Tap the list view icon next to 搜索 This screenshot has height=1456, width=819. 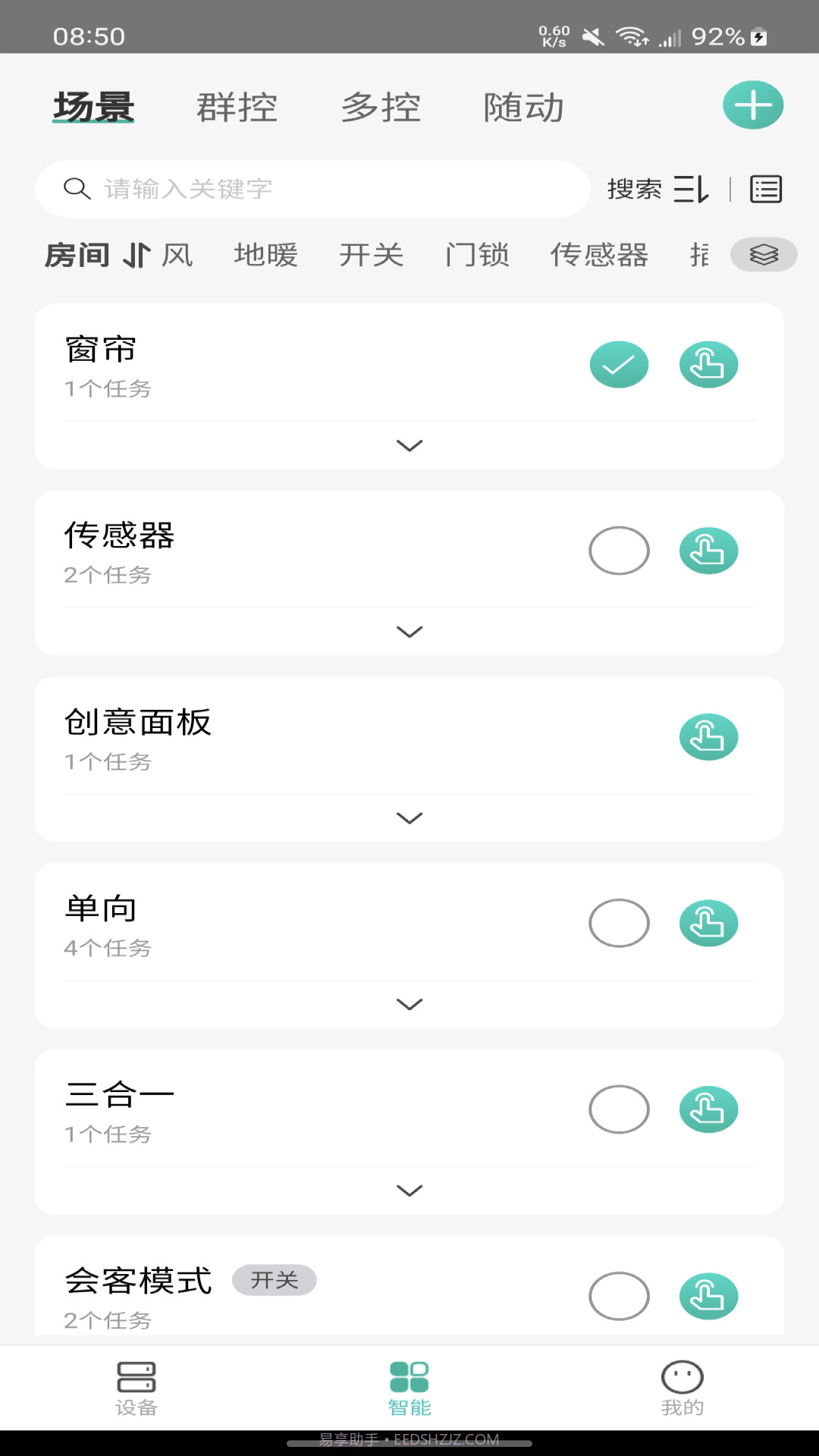[x=765, y=189]
